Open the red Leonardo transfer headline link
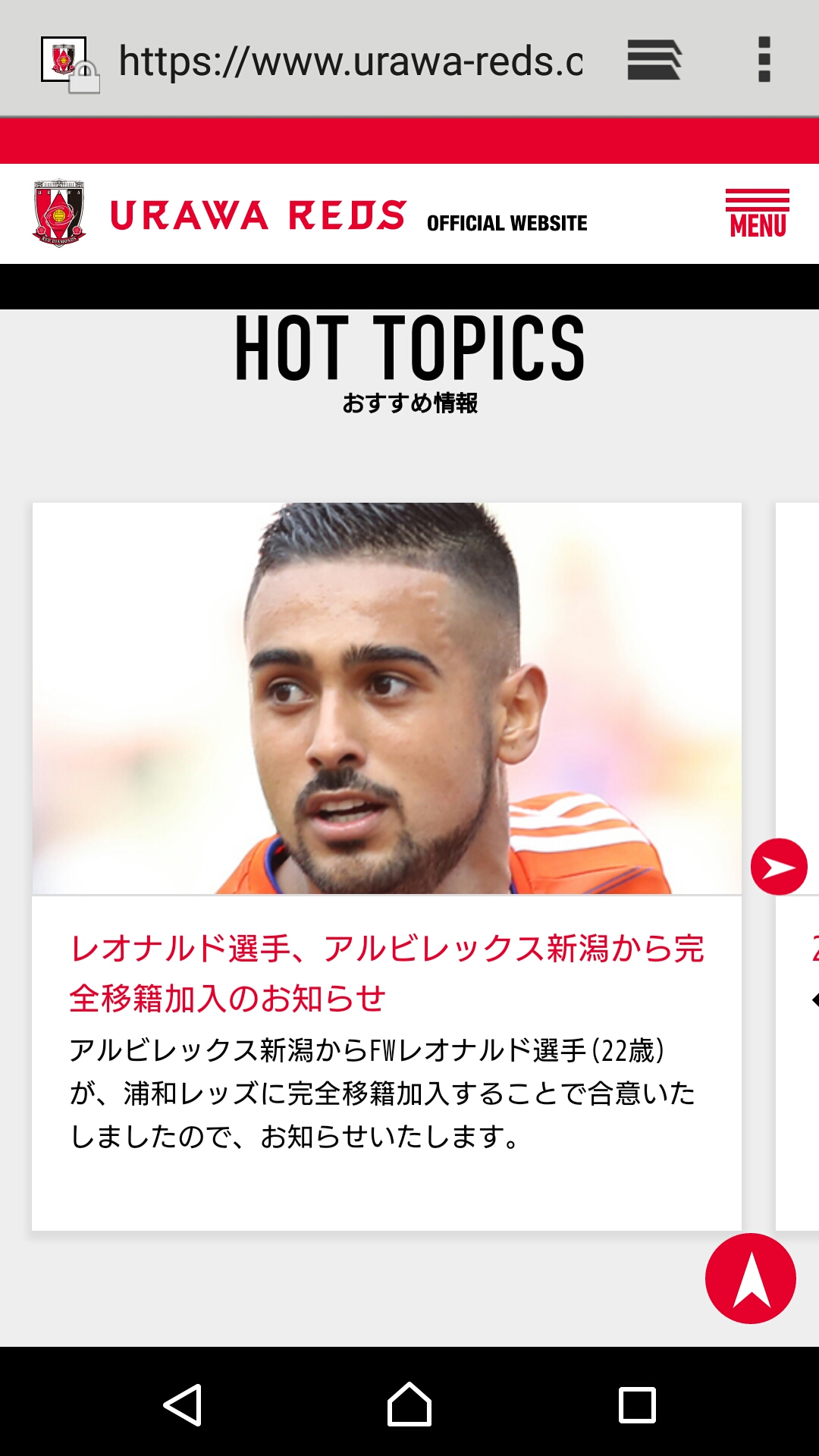This screenshot has height=1456, width=819. pos(387,973)
